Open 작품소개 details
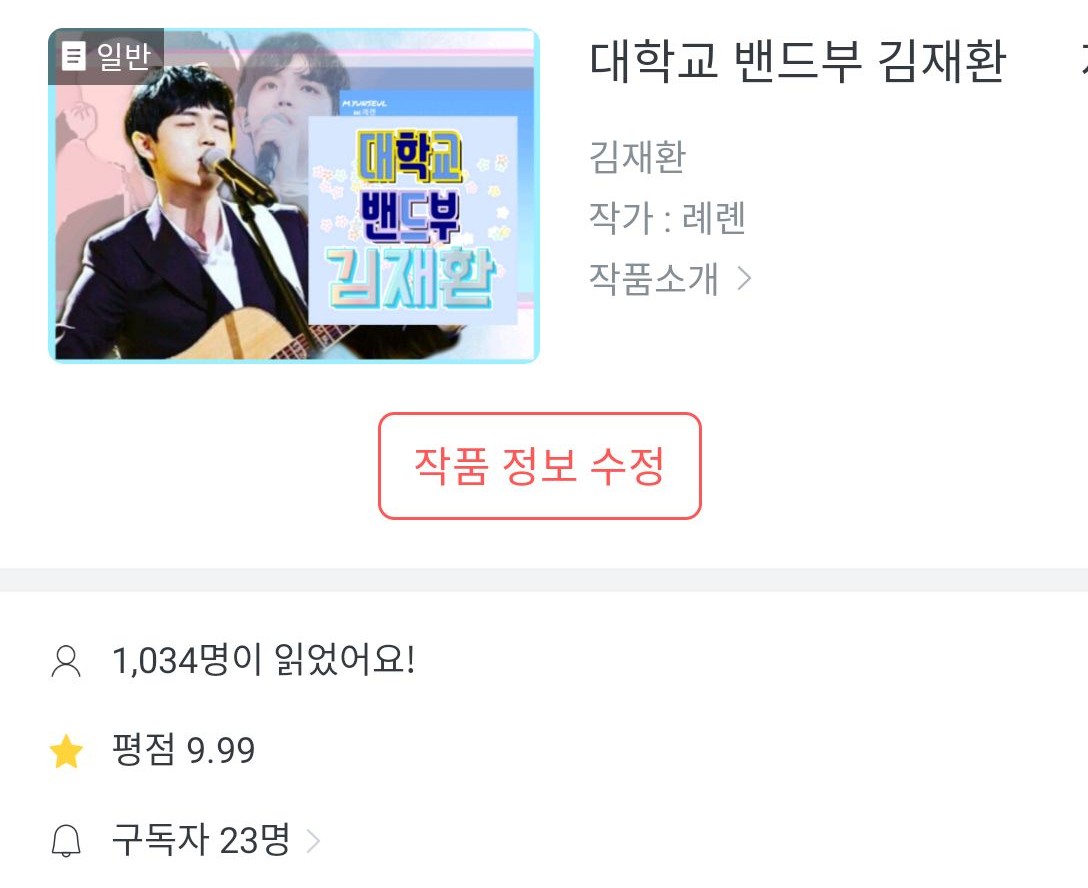The image size is (1088, 888). (668, 279)
